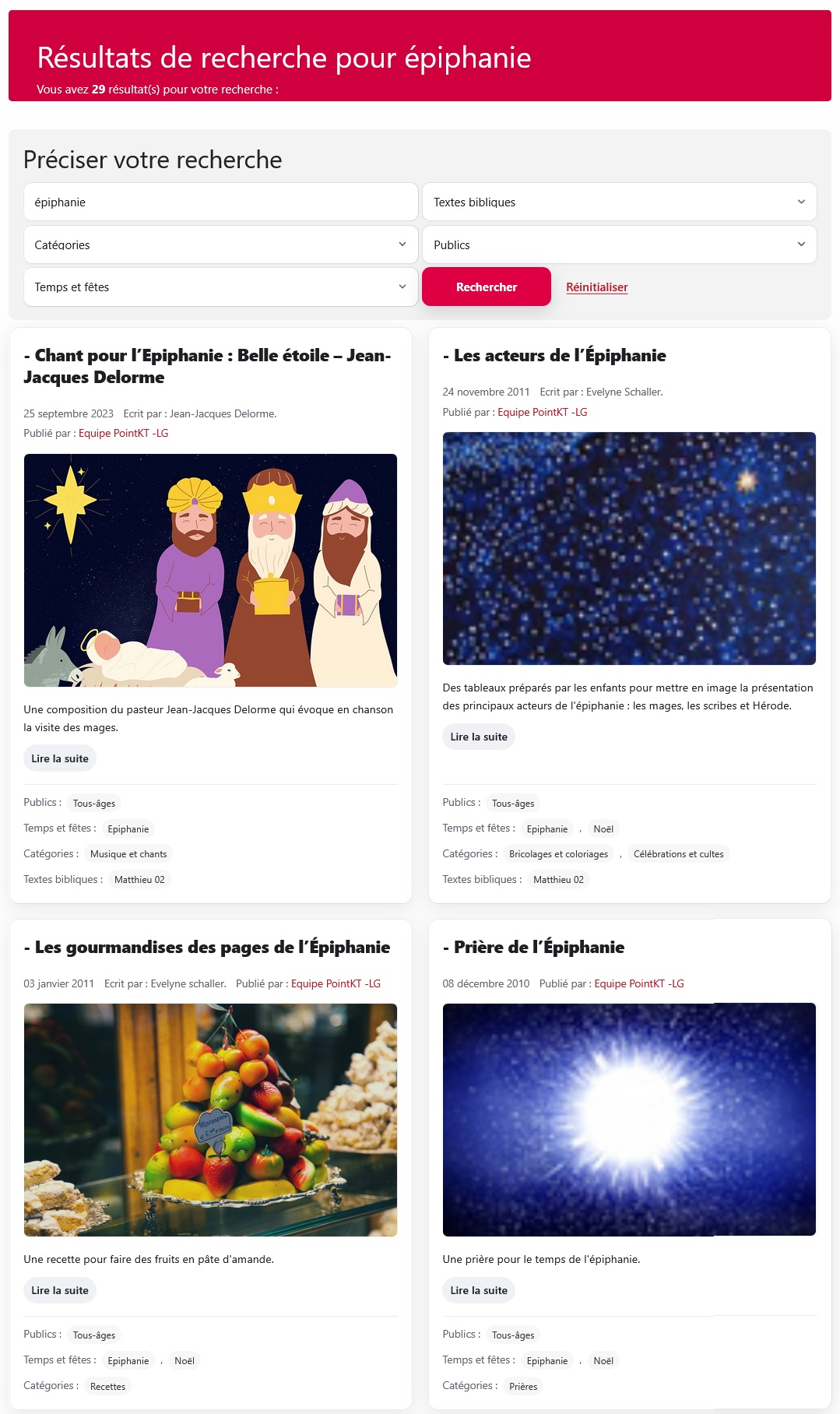Select the Bricolages et coloriages tag

pos(558,854)
